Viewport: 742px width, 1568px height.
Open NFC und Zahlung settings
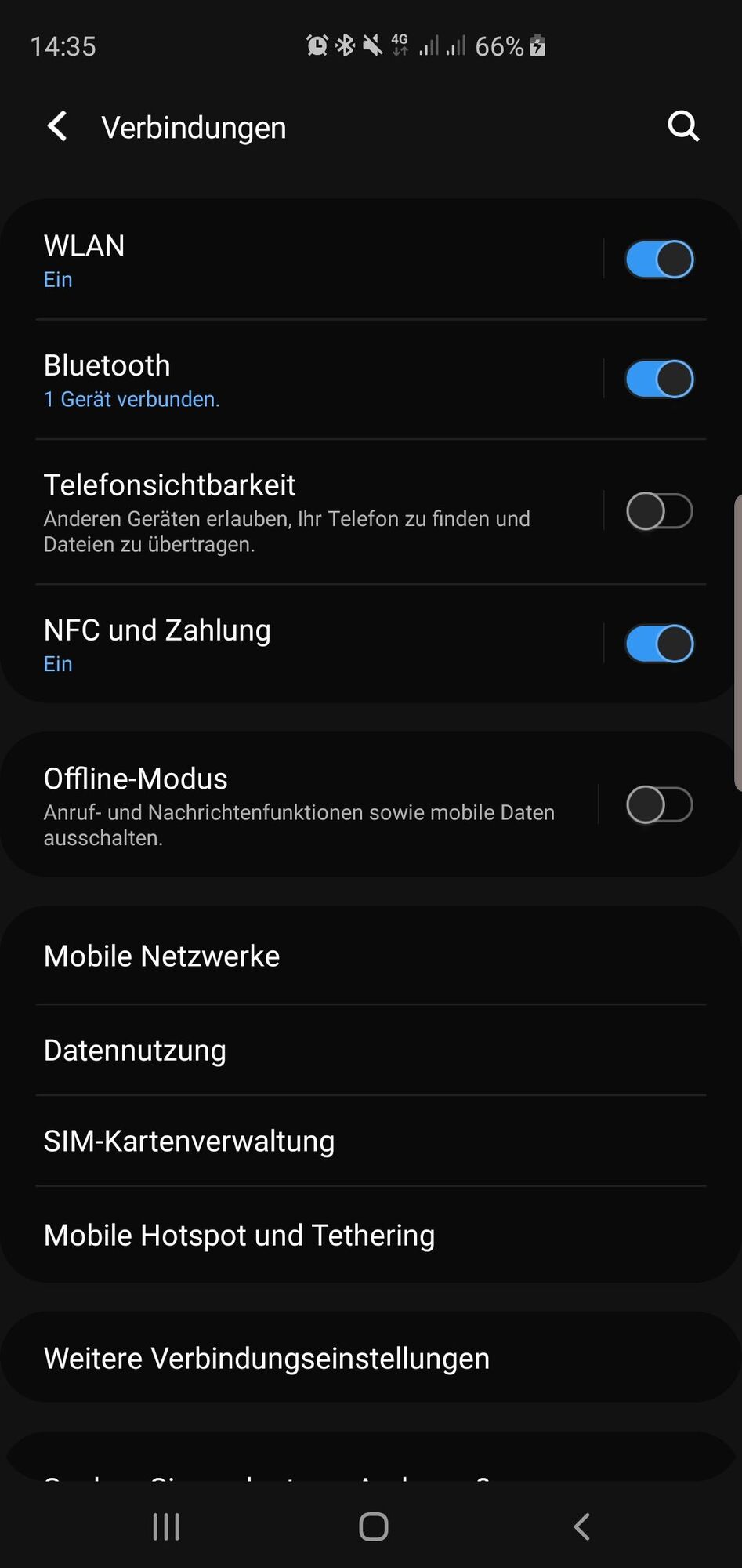point(313,644)
